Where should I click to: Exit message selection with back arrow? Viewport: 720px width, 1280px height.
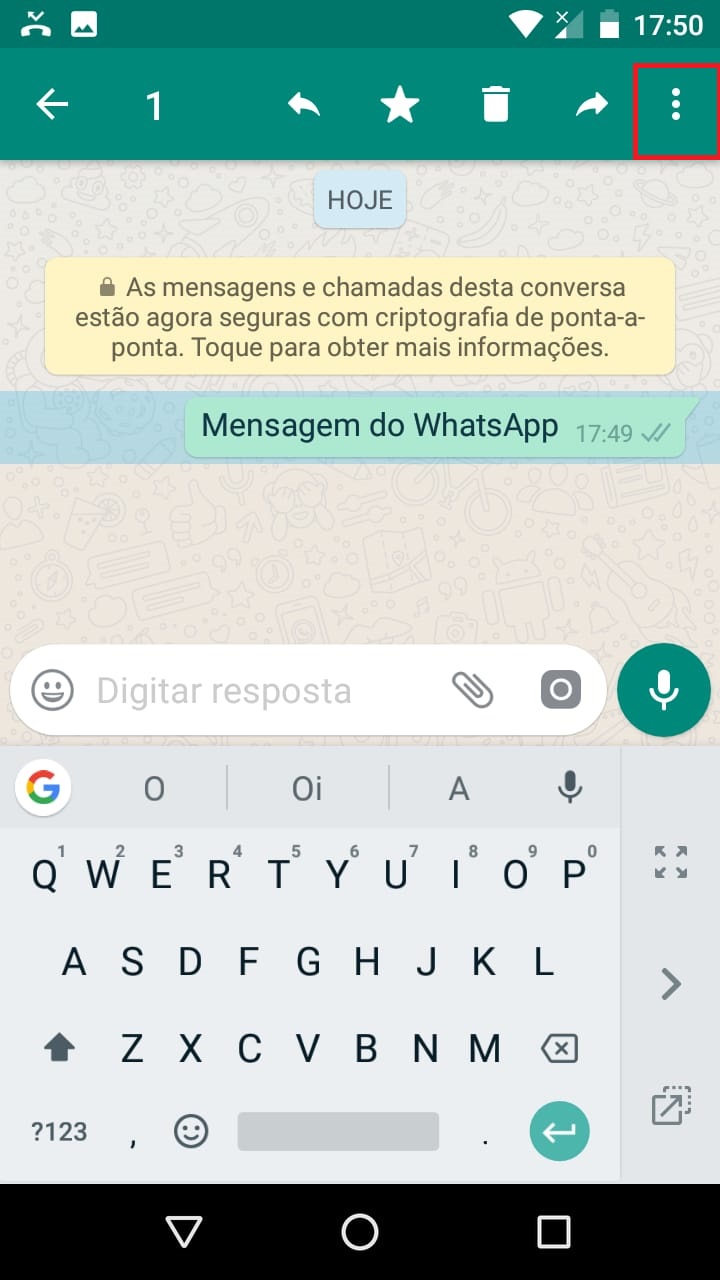(x=52, y=104)
